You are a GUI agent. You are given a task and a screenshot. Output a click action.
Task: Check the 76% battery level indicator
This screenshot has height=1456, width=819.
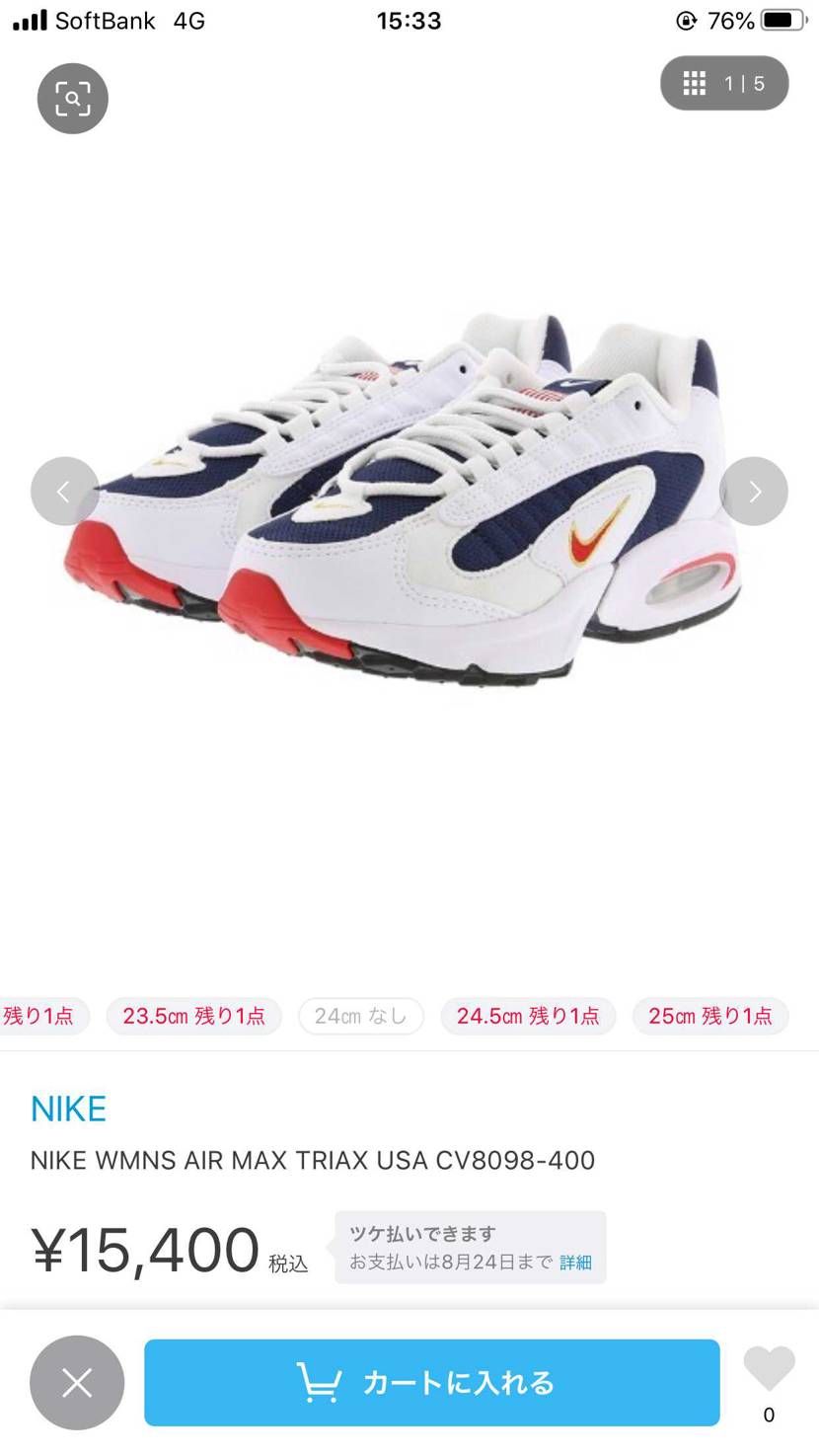pyautogui.click(x=730, y=20)
